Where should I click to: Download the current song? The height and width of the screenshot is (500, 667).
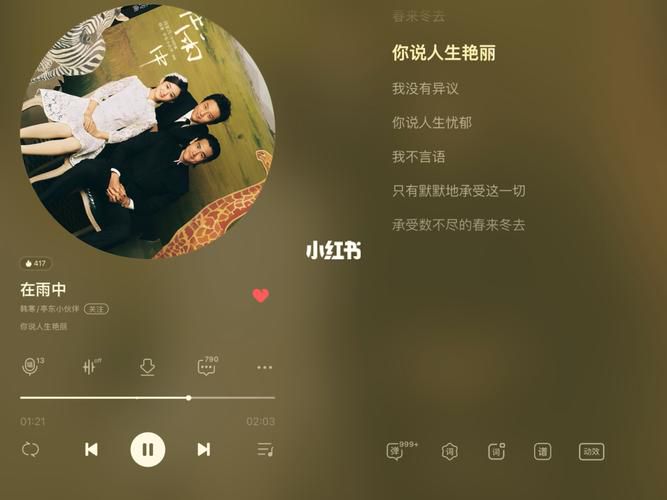point(147,367)
